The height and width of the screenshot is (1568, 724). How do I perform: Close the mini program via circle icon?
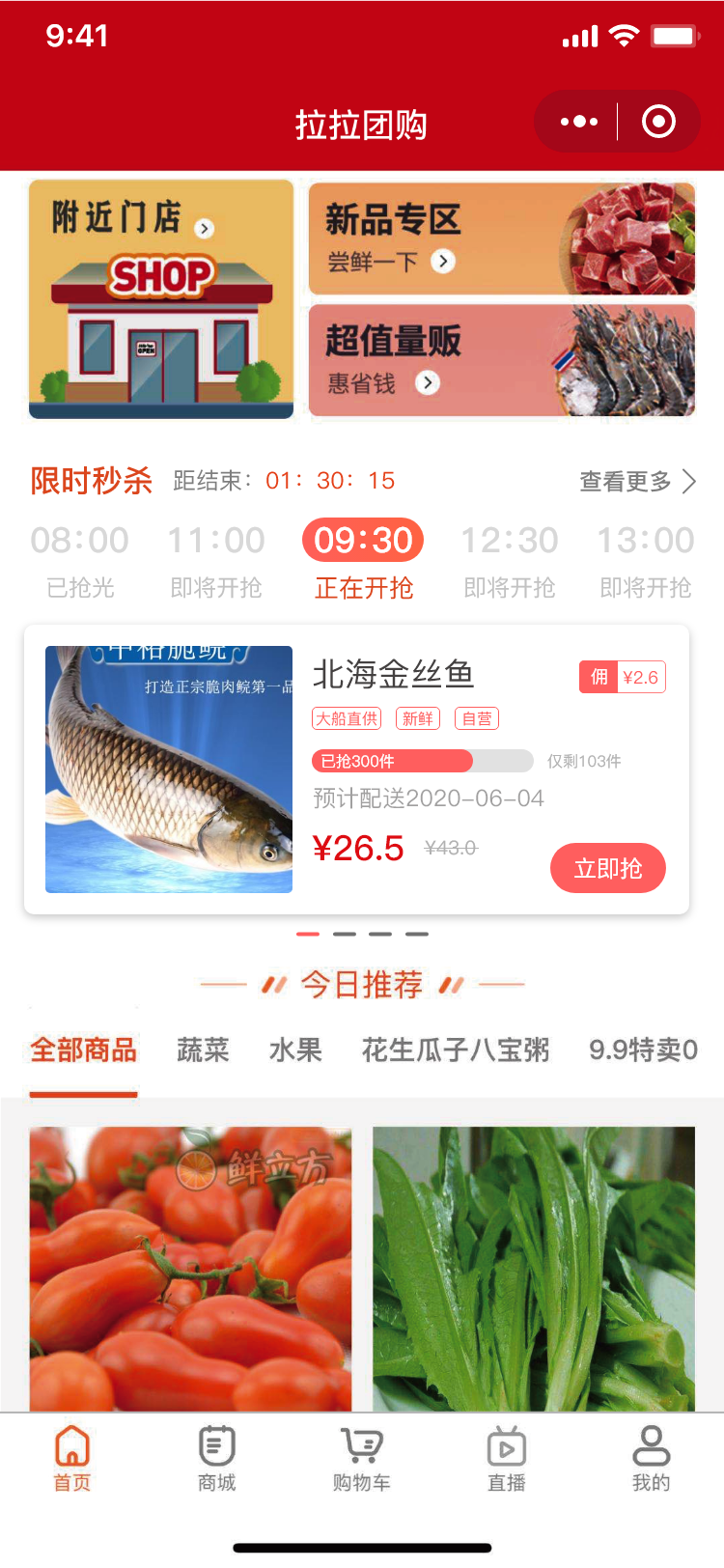[x=658, y=122]
